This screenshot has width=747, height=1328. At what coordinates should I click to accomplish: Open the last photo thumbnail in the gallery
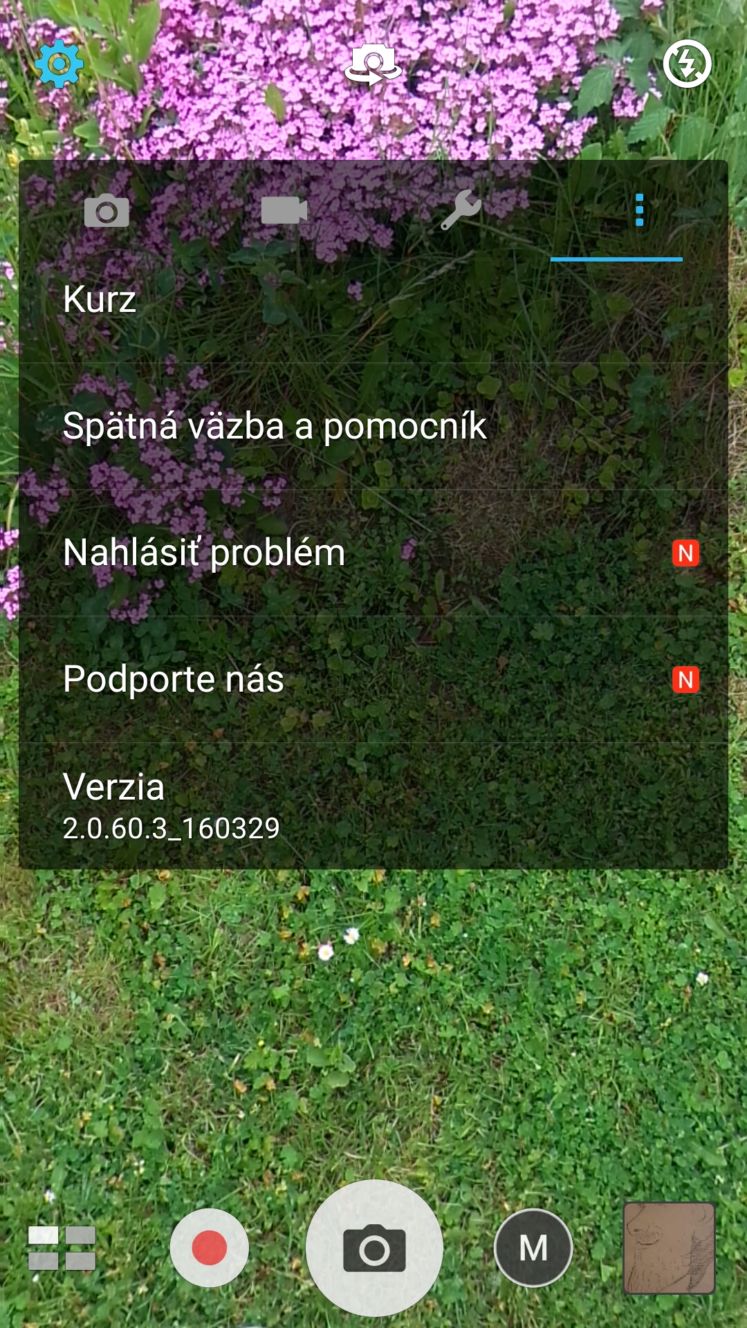click(669, 1248)
